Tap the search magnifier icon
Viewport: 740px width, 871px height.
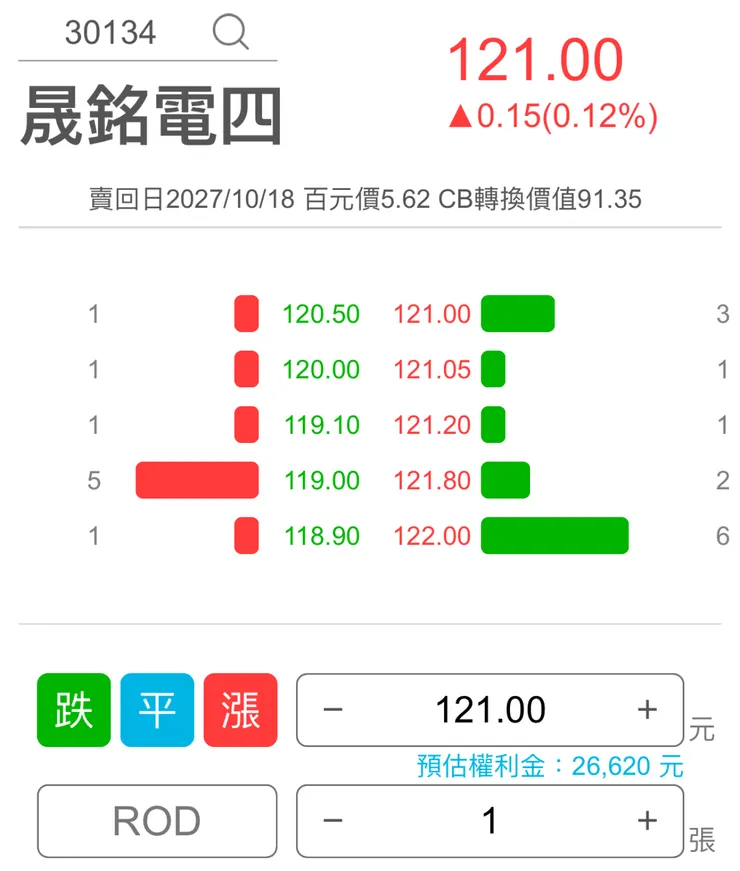[x=232, y=32]
